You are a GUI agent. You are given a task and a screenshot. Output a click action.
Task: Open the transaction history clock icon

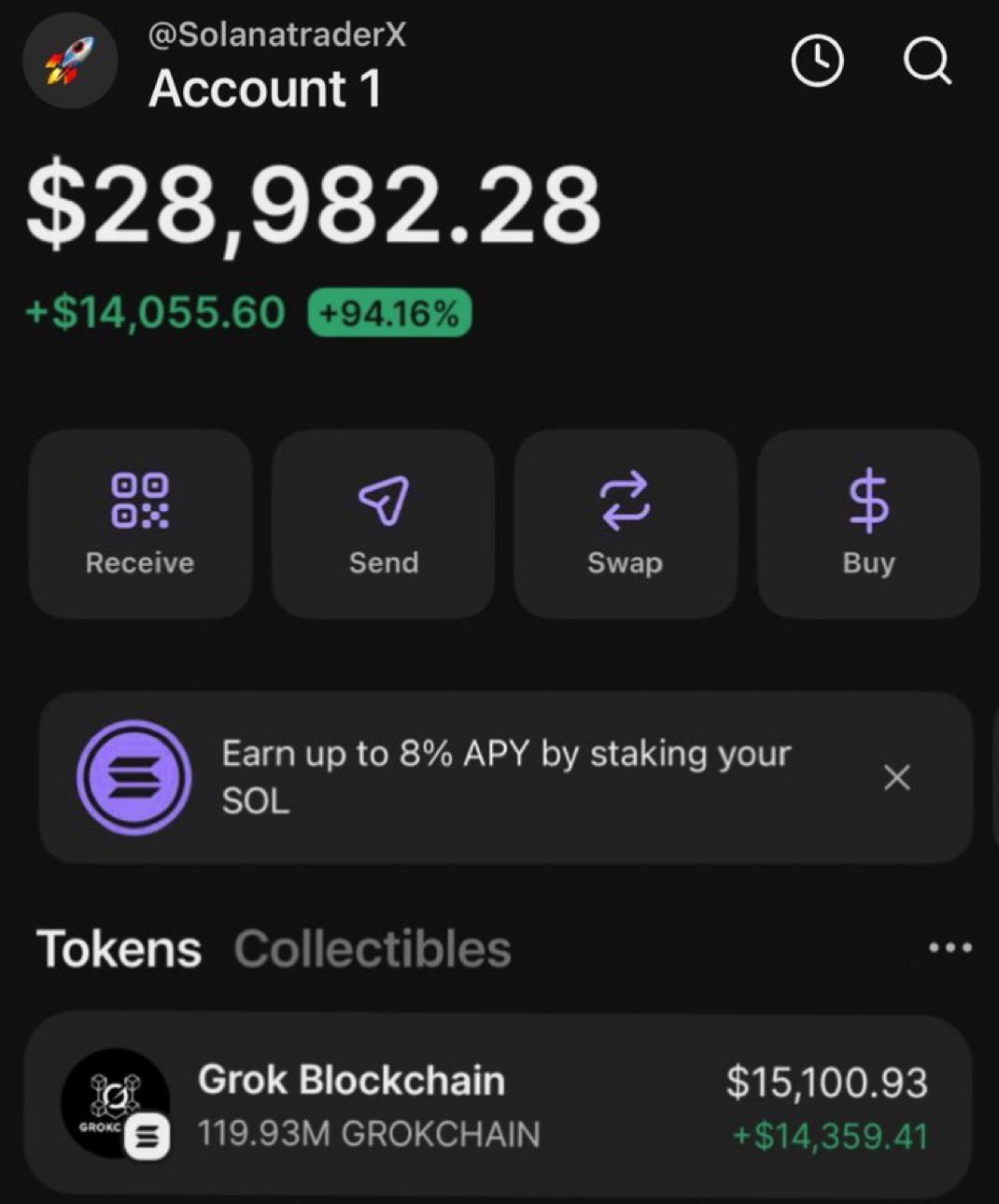817,62
